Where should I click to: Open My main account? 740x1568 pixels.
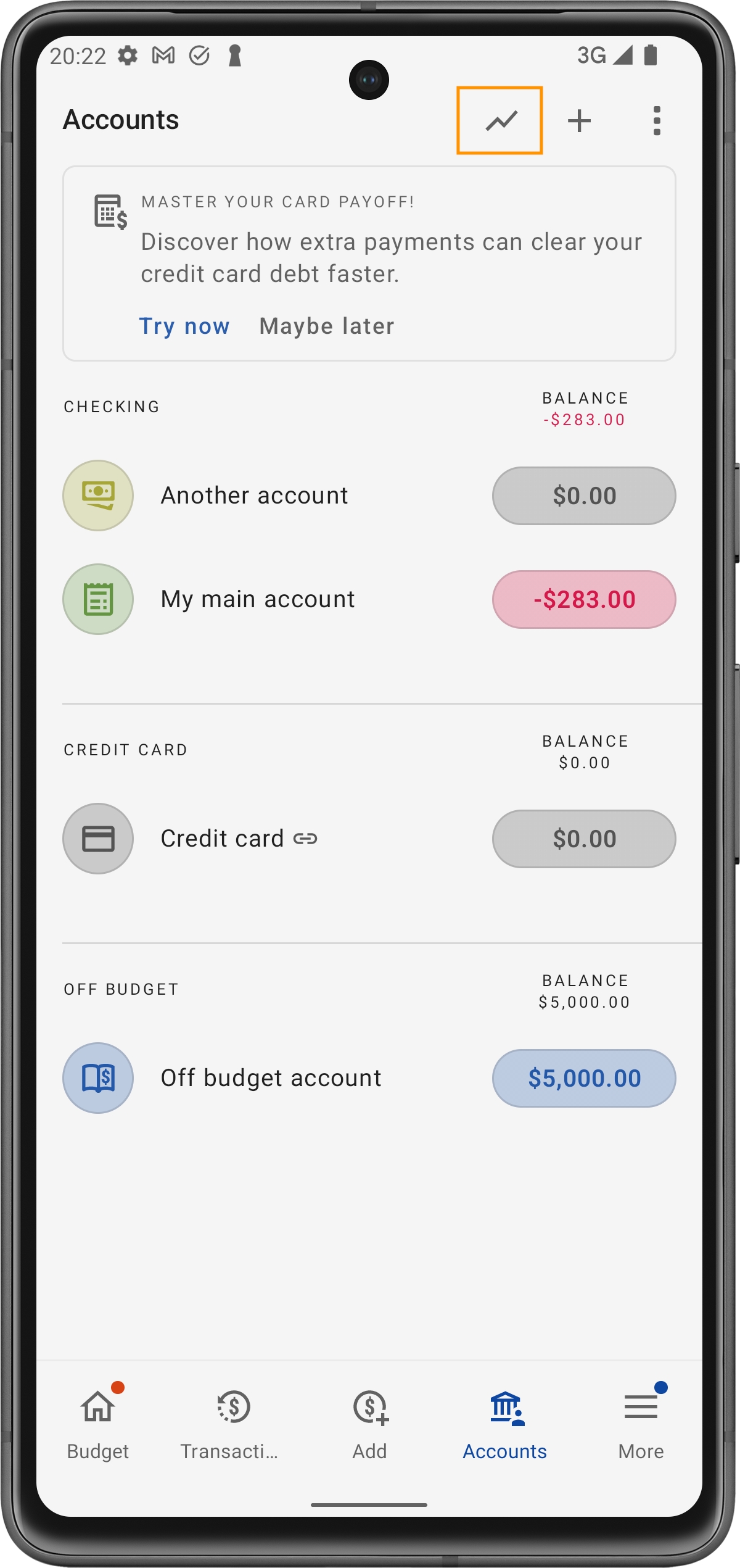click(x=258, y=599)
